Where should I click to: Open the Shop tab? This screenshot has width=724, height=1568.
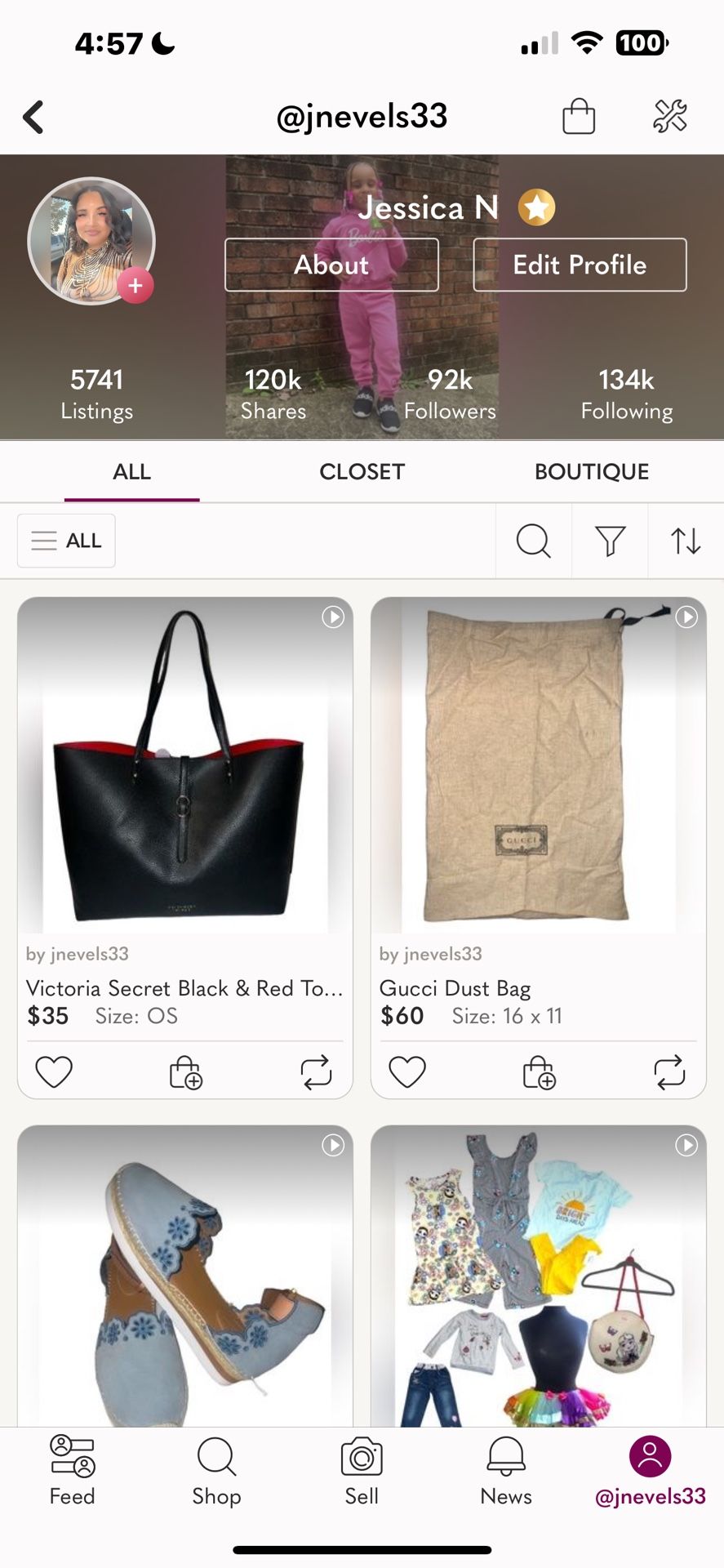[x=216, y=1472]
